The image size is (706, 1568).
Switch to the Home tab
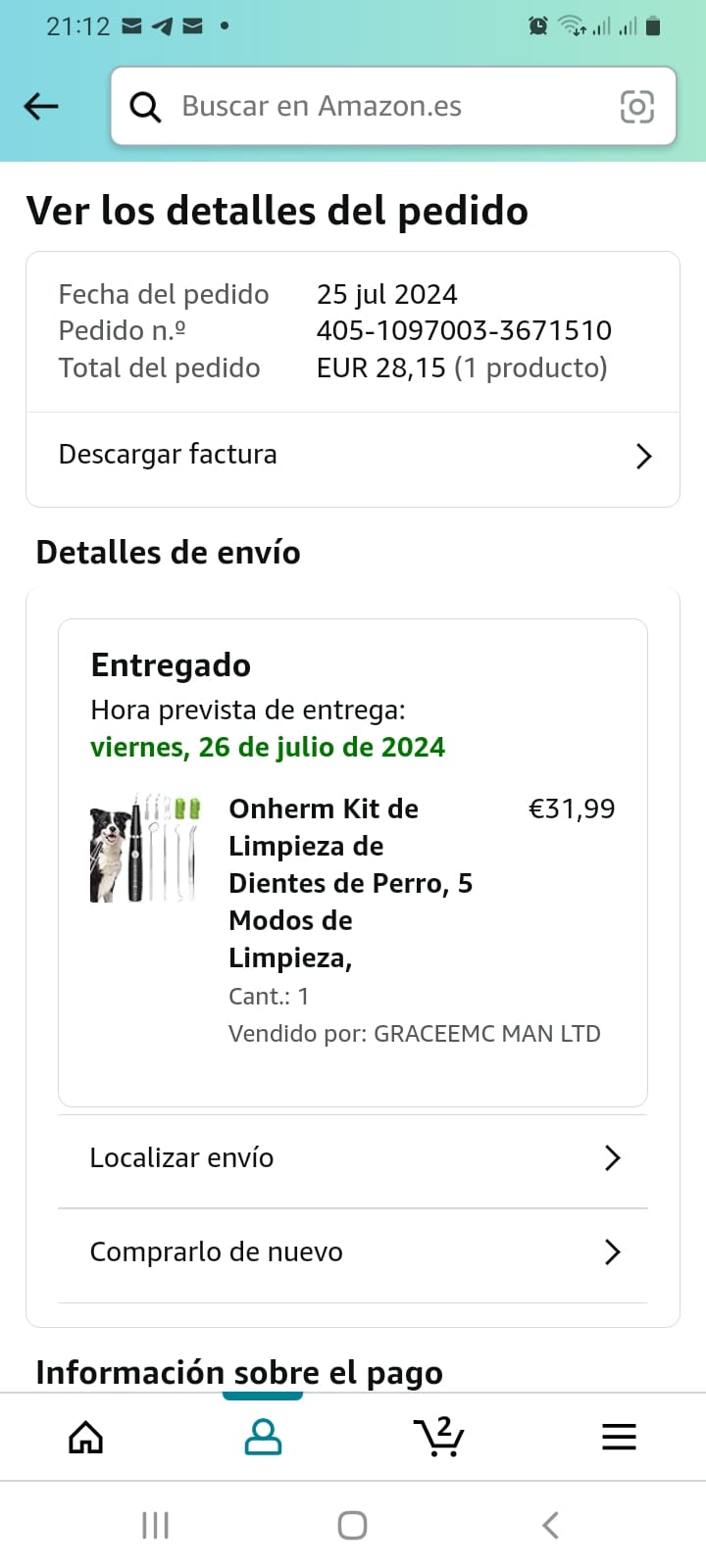tap(86, 1438)
